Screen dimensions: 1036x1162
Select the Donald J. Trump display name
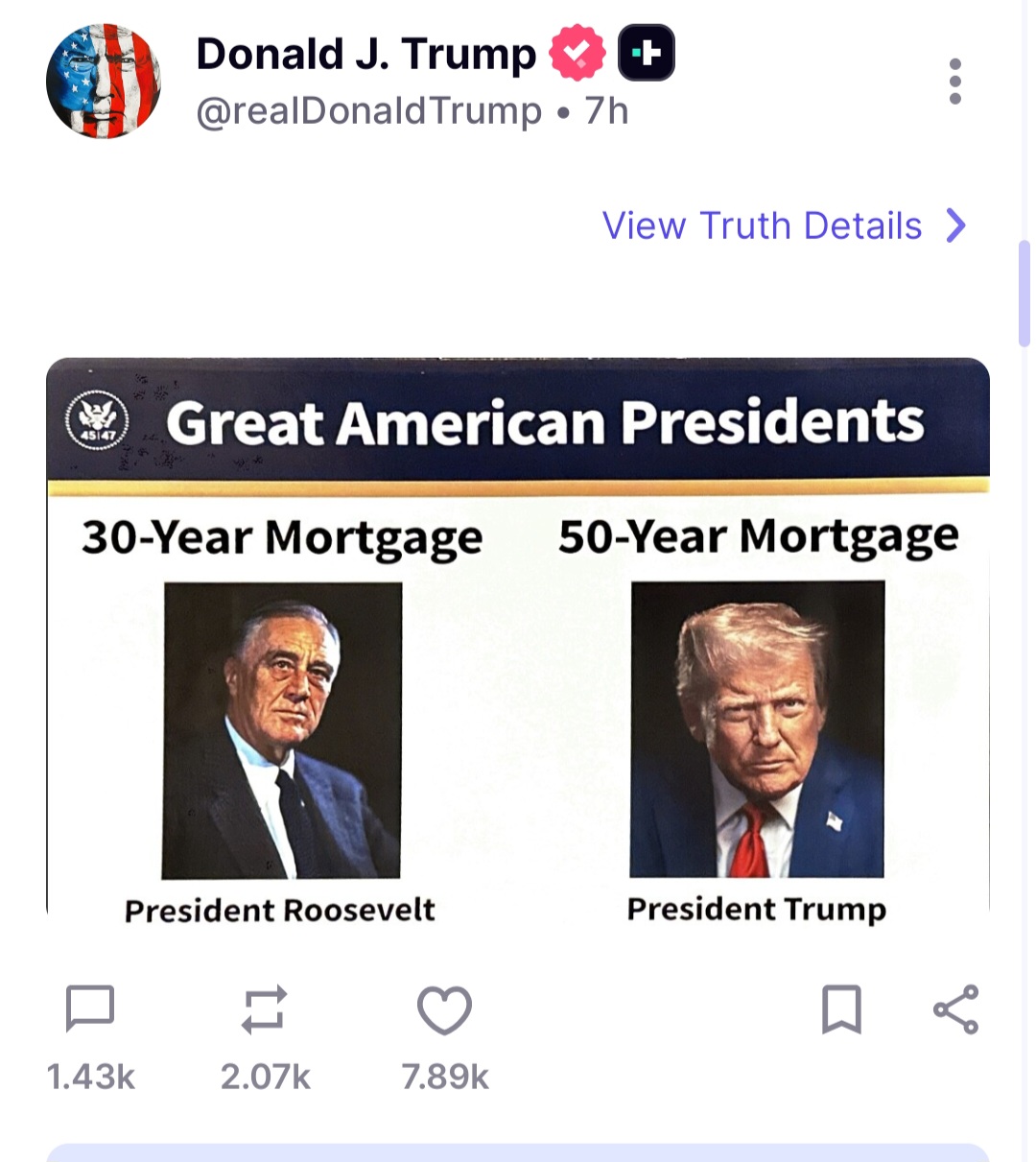click(x=365, y=54)
